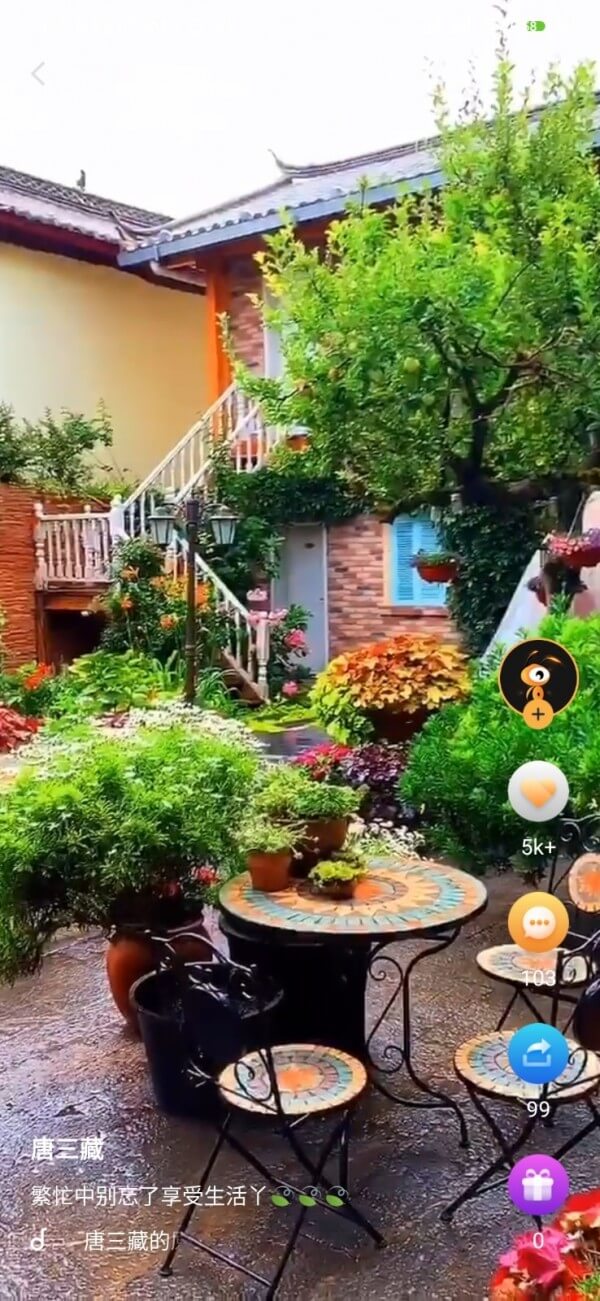Image resolution: width=600 pixels, height=1301 pixels.
Task: Go back using the top-left arrow
Action: [38, 74]
